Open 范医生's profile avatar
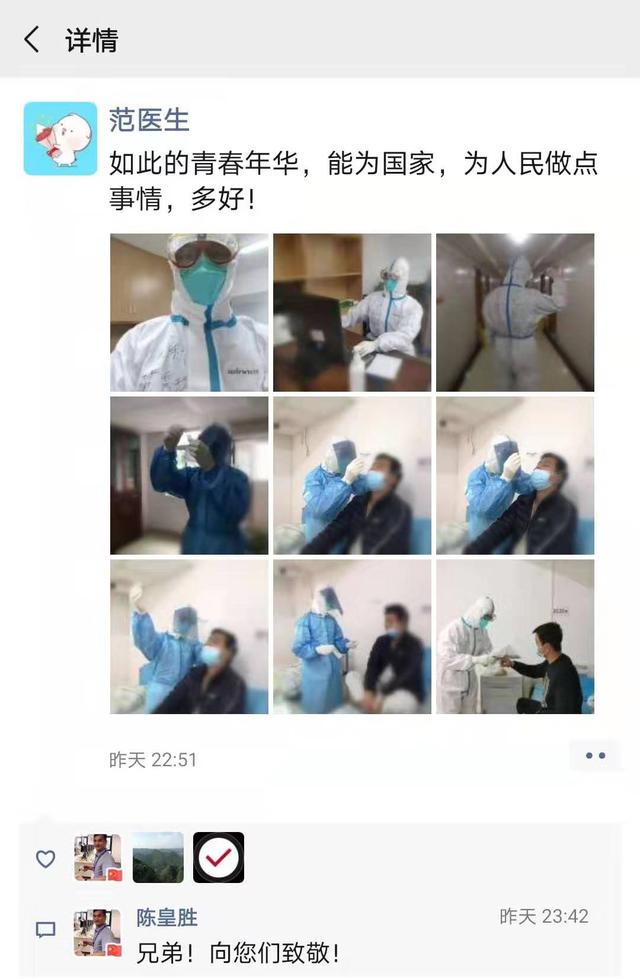Viewport: 640px width, 979px height. coord(60,138)
